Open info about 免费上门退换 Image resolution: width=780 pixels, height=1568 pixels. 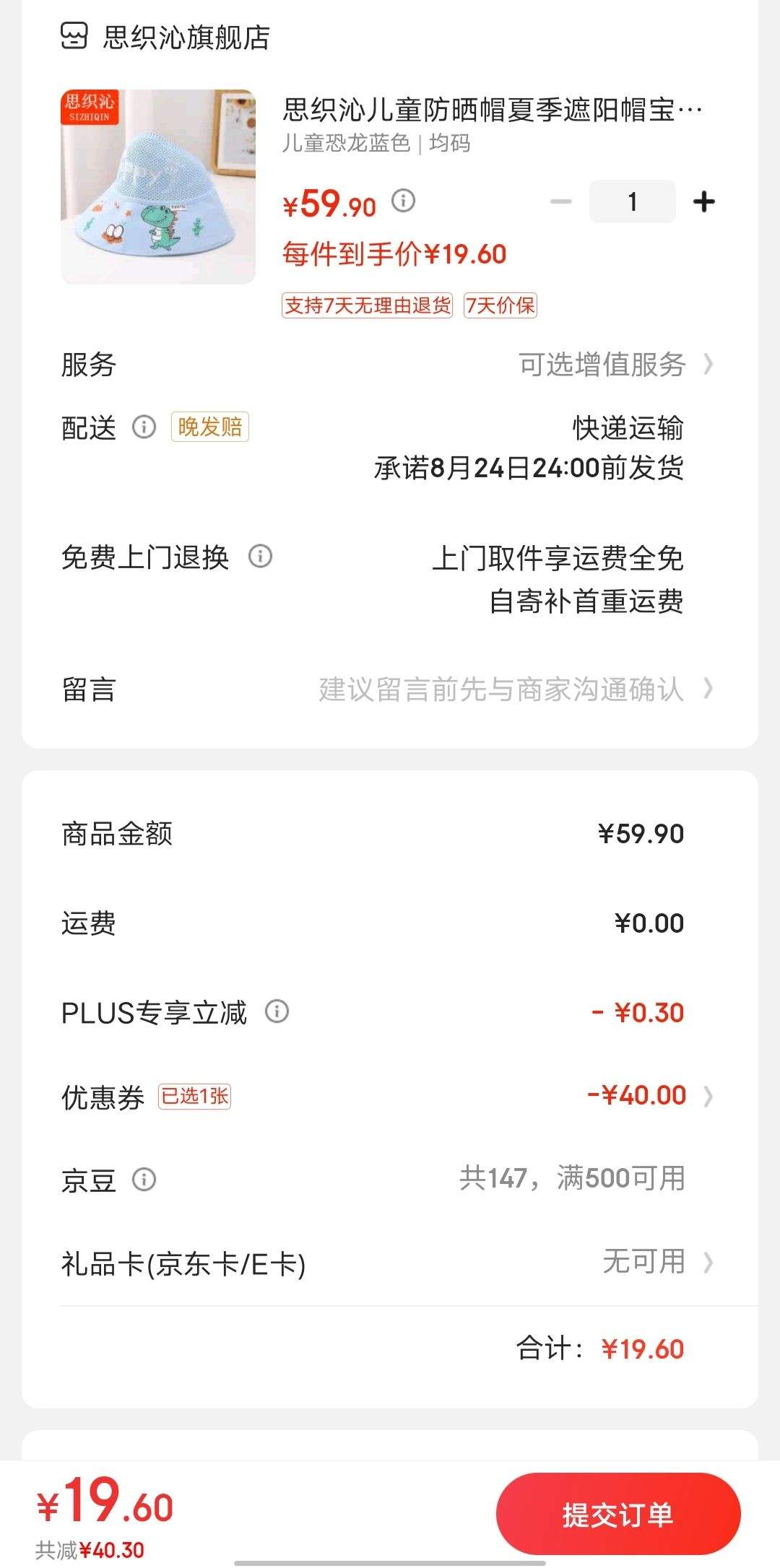[260, 557]
